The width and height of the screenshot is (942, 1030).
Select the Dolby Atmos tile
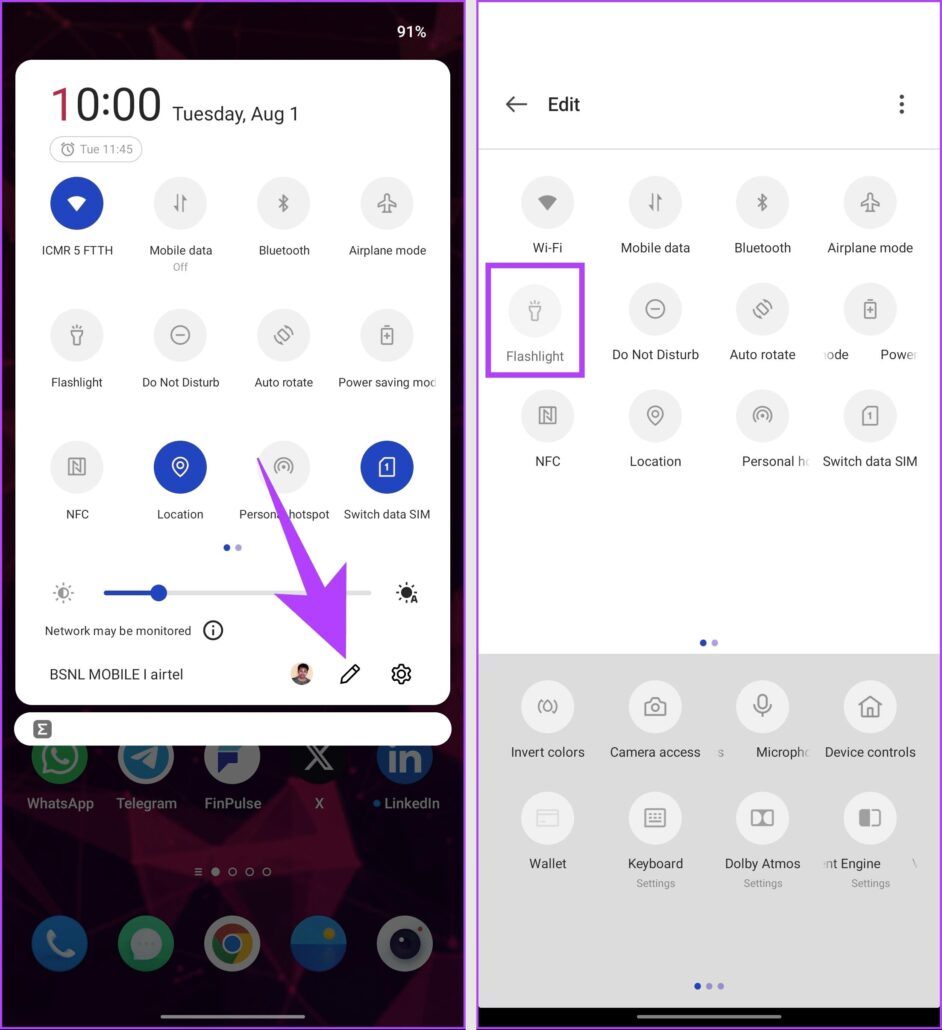click(x=762, y=819)
